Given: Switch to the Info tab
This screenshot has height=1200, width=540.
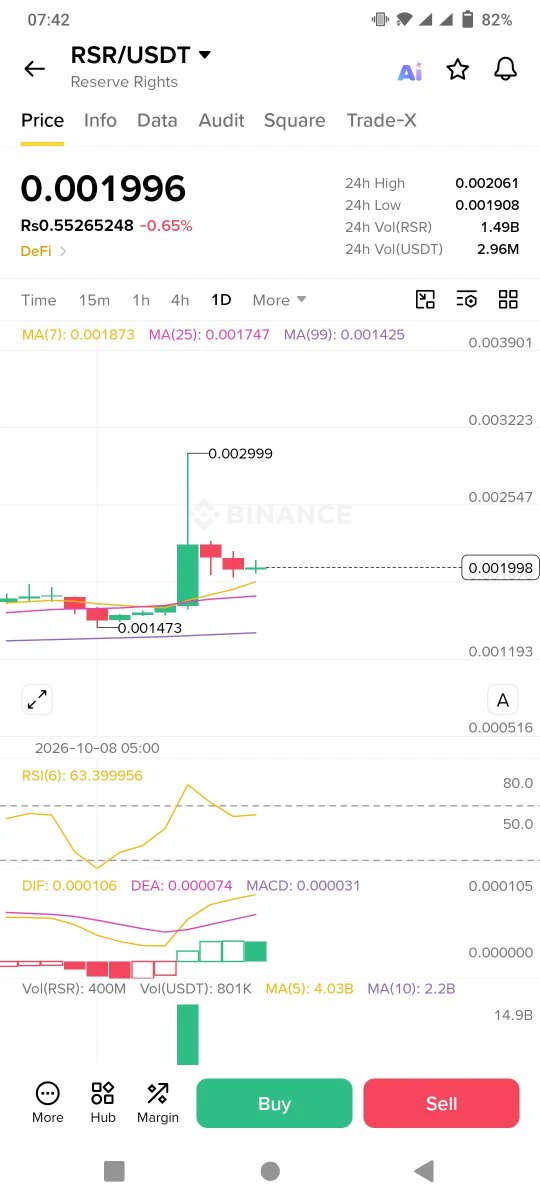Looking at the screenshot, I should point(100,120).
